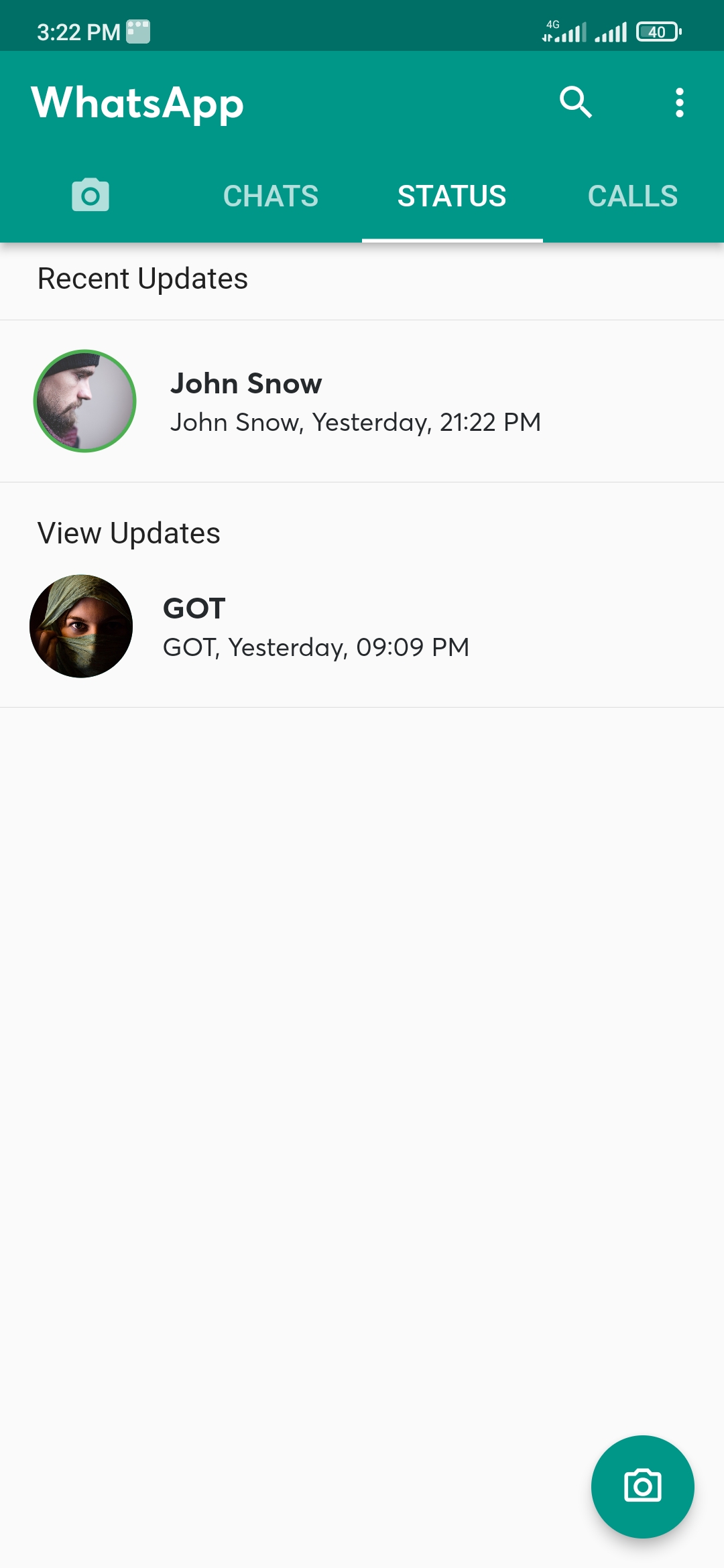The height and width of the screenshot is (1568, 724).
Task: Select the John Snow timestamp text
Action: [x=355, y=422]
